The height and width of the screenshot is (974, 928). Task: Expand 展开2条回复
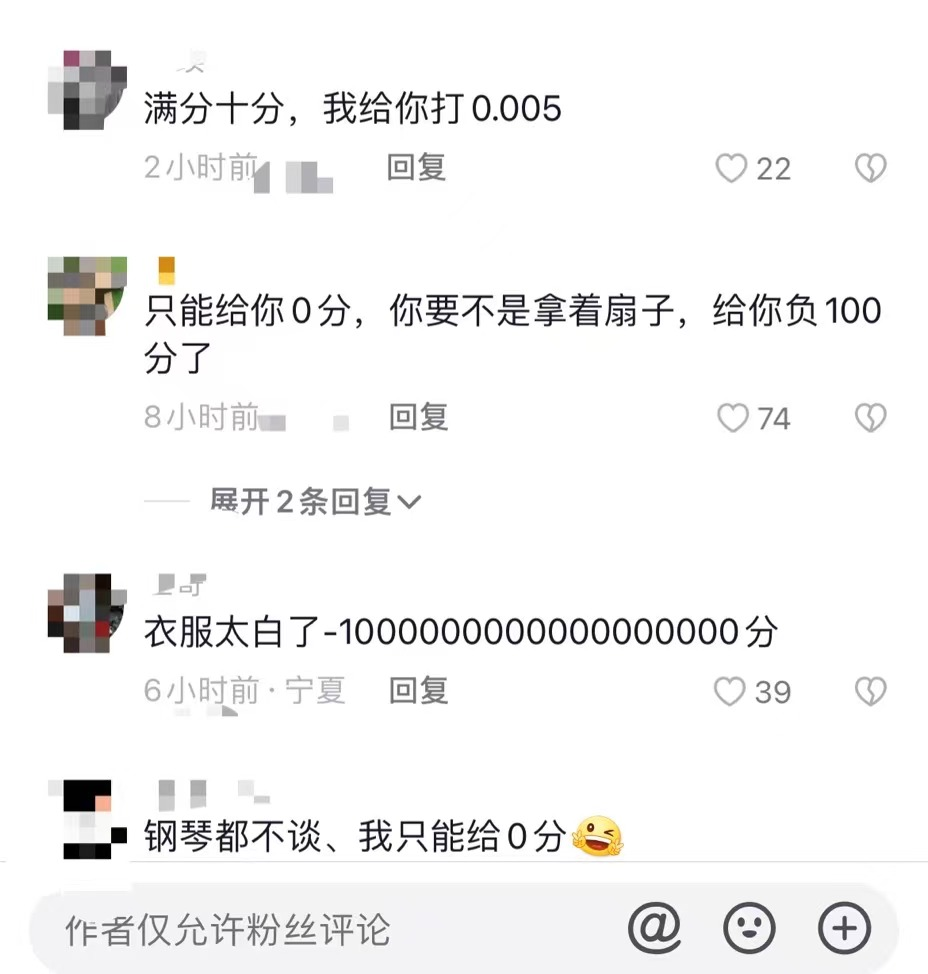point(314,502)
